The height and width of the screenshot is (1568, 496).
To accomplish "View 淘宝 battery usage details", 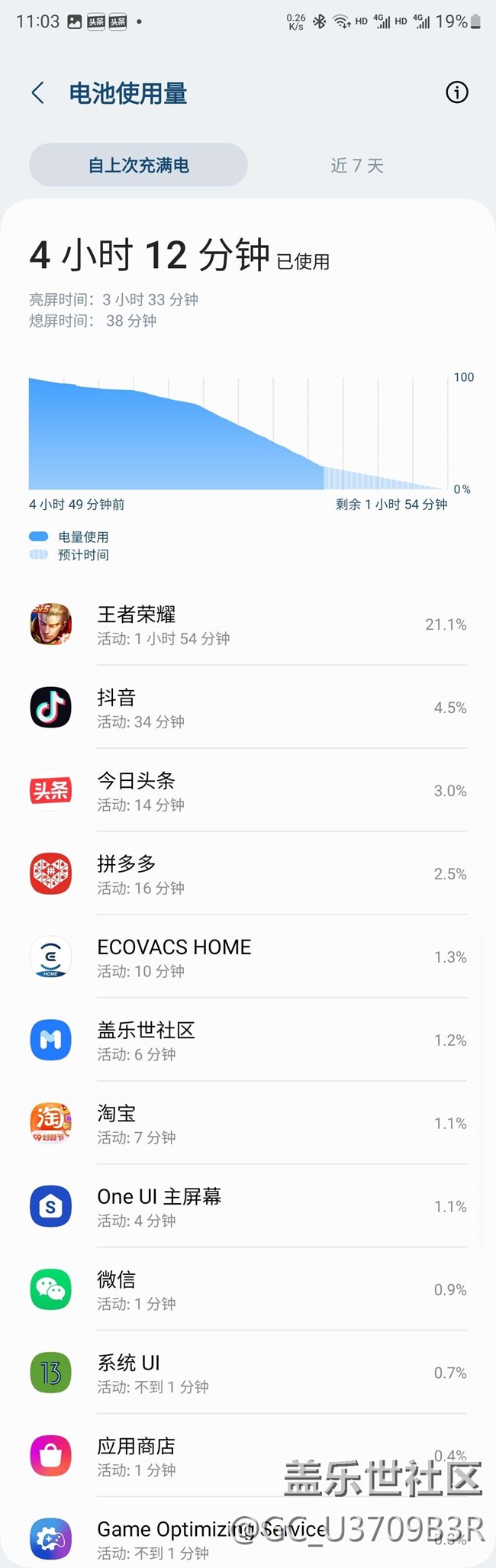I will tap(248, 1124).
